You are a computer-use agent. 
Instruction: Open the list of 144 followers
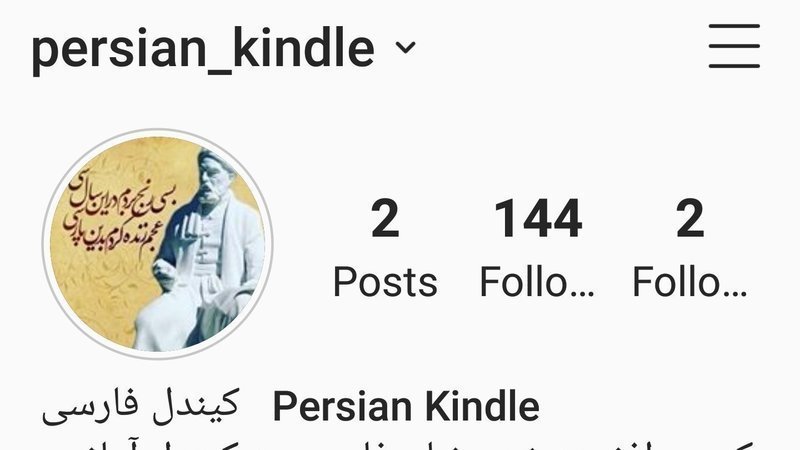coord(538,249)
